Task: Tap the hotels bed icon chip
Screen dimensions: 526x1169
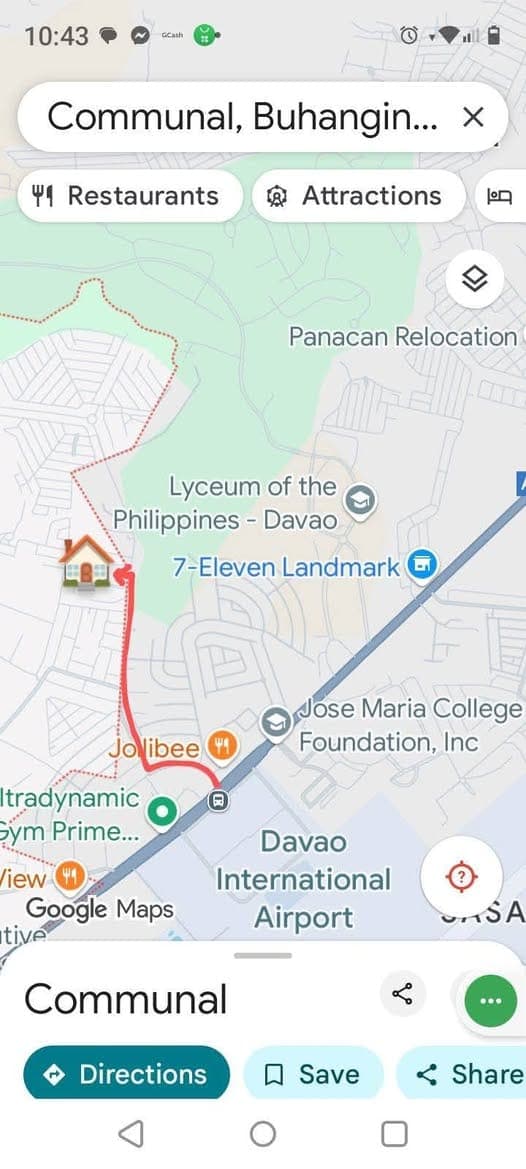Action: click(500, 196)
